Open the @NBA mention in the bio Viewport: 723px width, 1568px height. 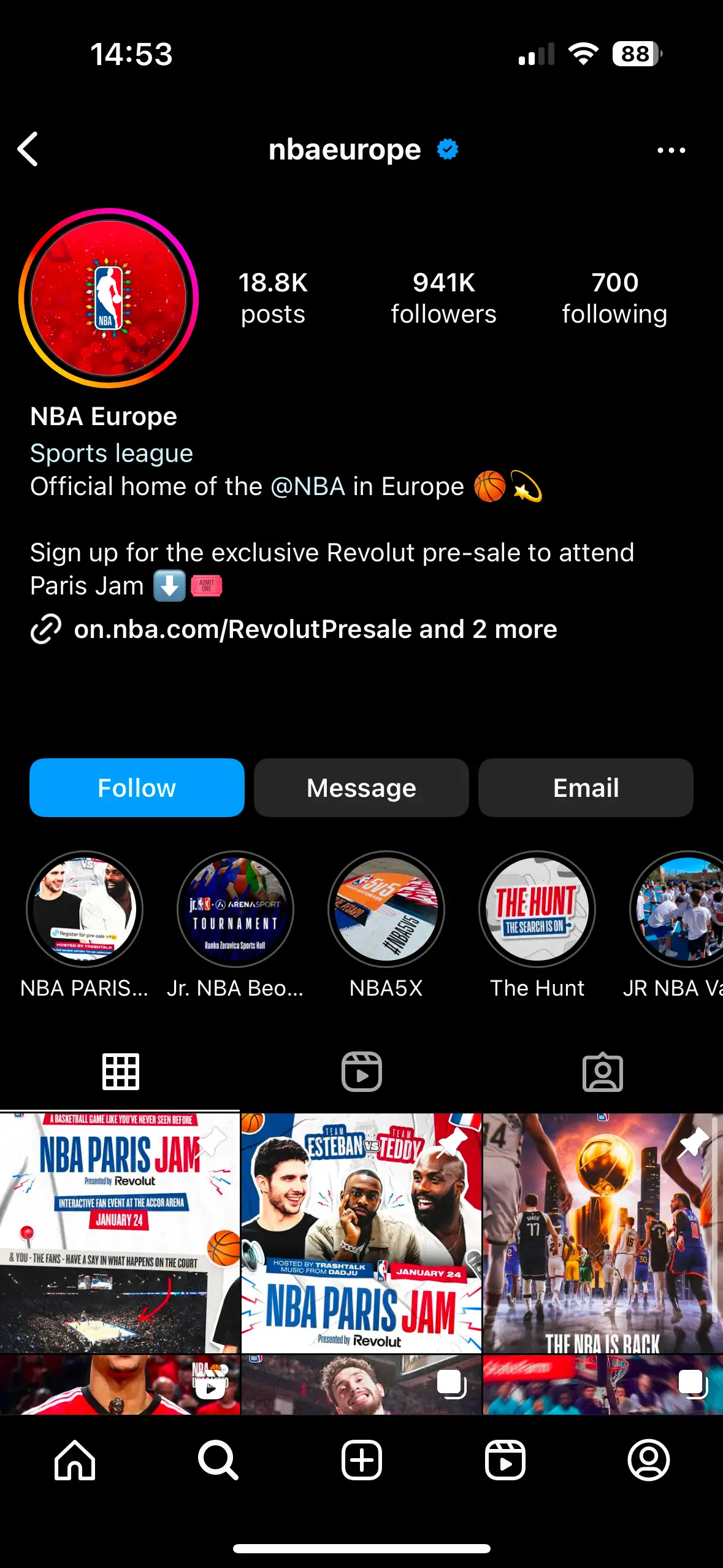(308, 486)
